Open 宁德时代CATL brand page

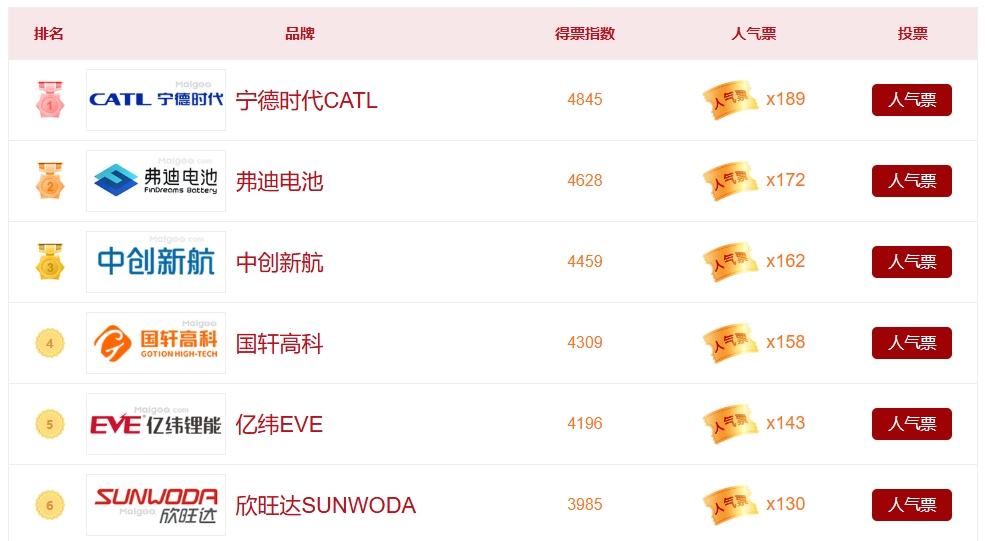[x=306, y=101]
